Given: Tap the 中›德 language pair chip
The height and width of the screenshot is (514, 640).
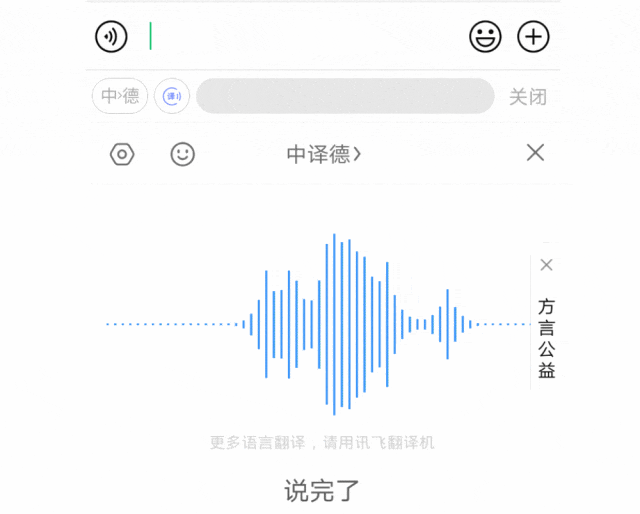Looking at the screenshot, I should point(120,96).
